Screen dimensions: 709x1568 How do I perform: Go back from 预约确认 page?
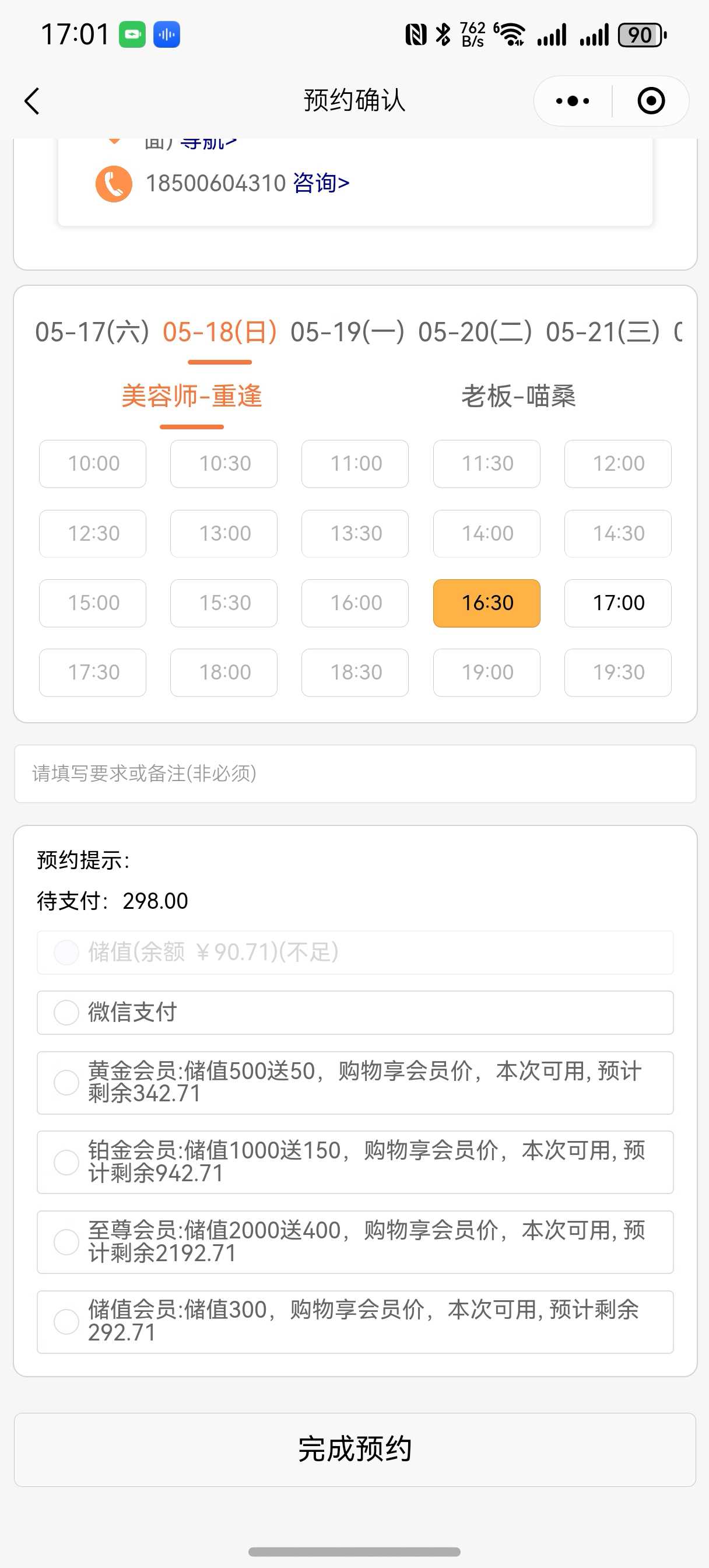click(x=31, y=101)
